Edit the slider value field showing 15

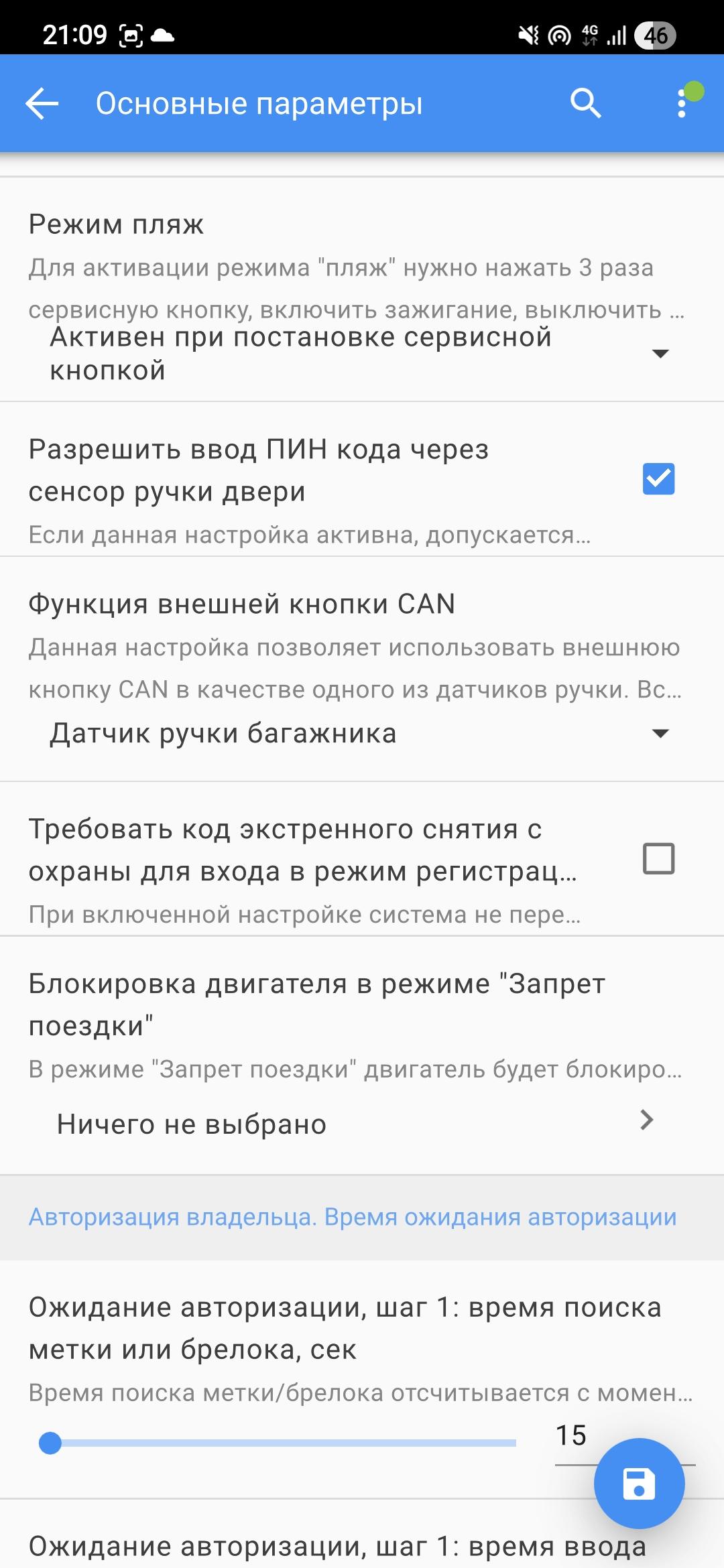pos(572,1436)
